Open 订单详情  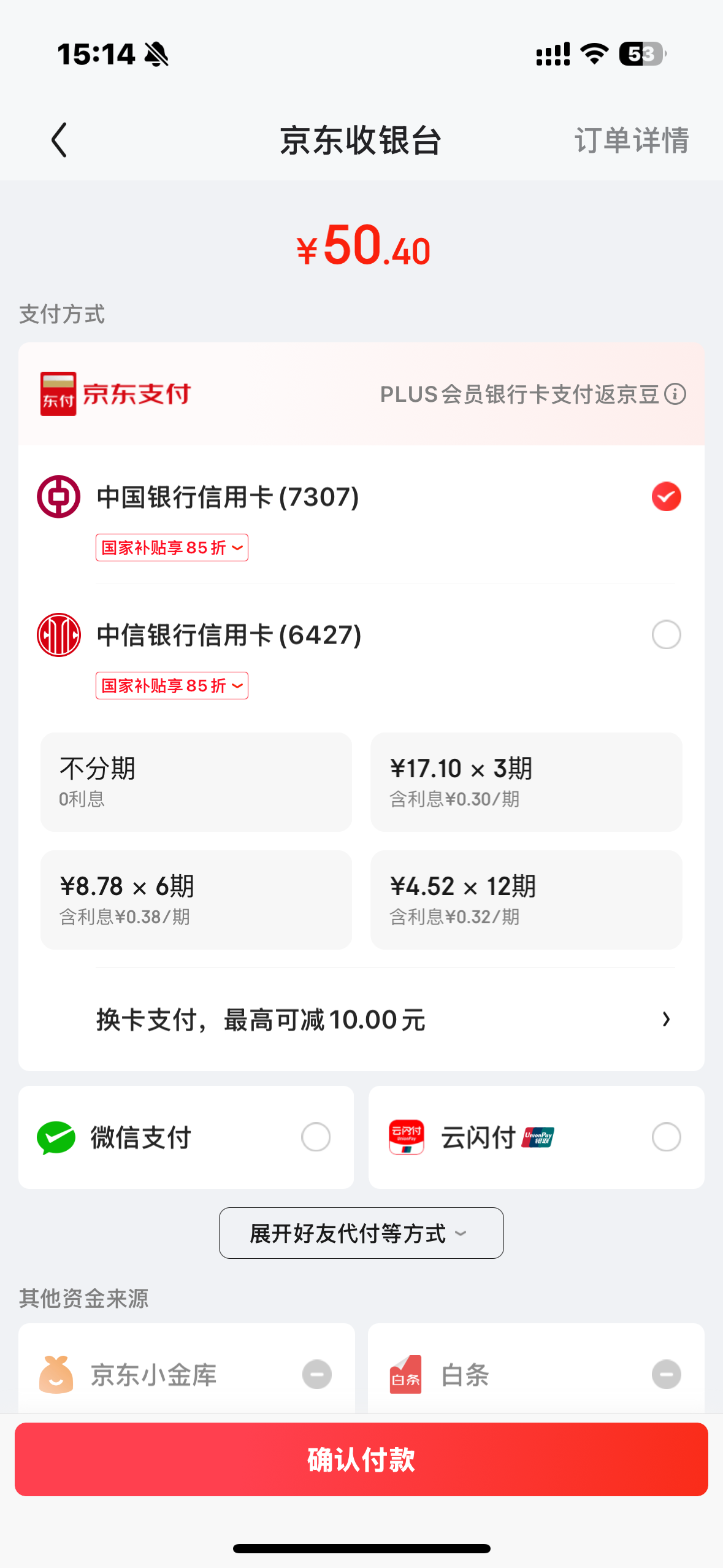631,140
